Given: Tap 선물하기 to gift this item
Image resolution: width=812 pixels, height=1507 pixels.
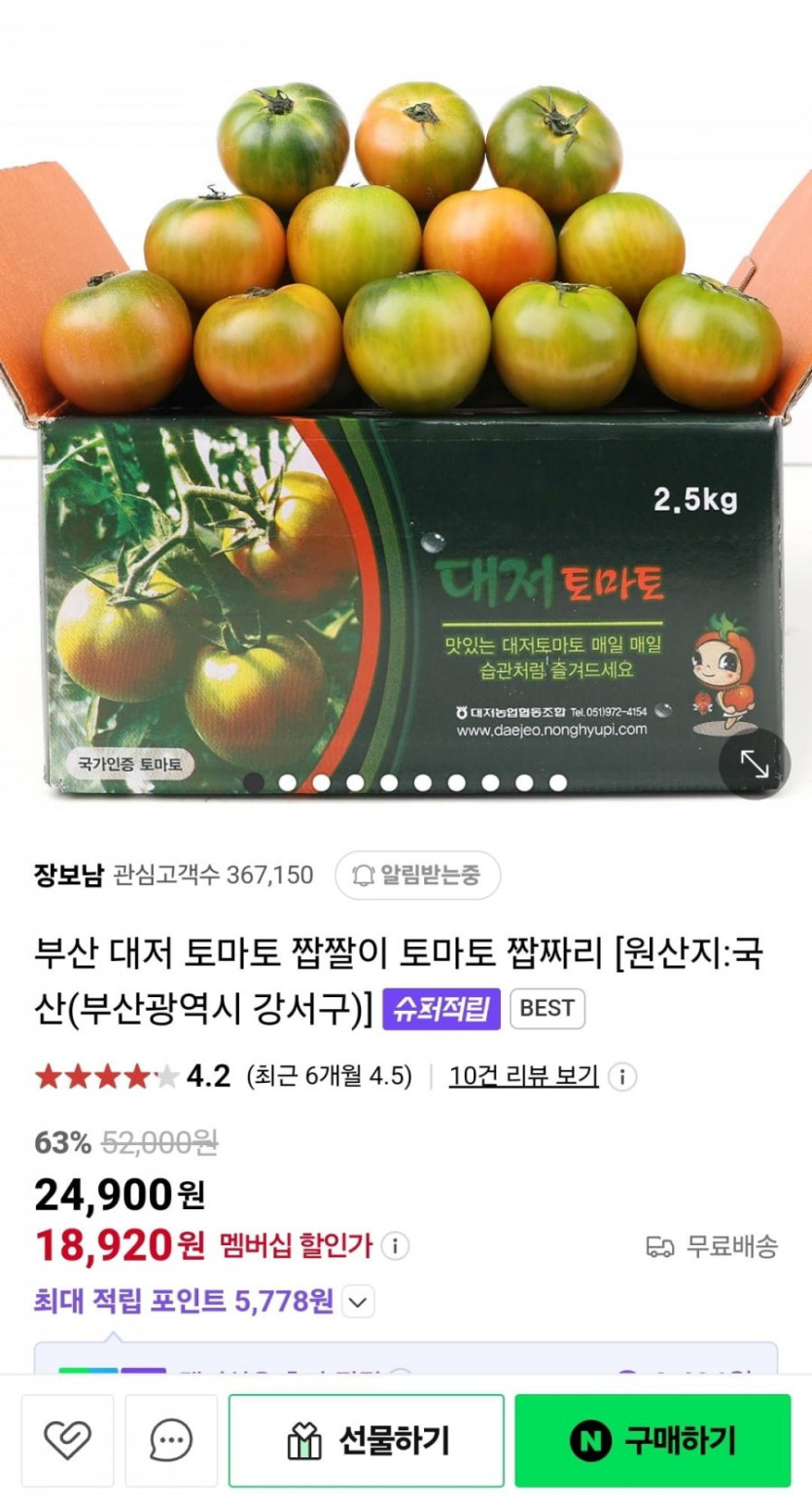Looking at the screenshot, I should tap(367, 1440).
